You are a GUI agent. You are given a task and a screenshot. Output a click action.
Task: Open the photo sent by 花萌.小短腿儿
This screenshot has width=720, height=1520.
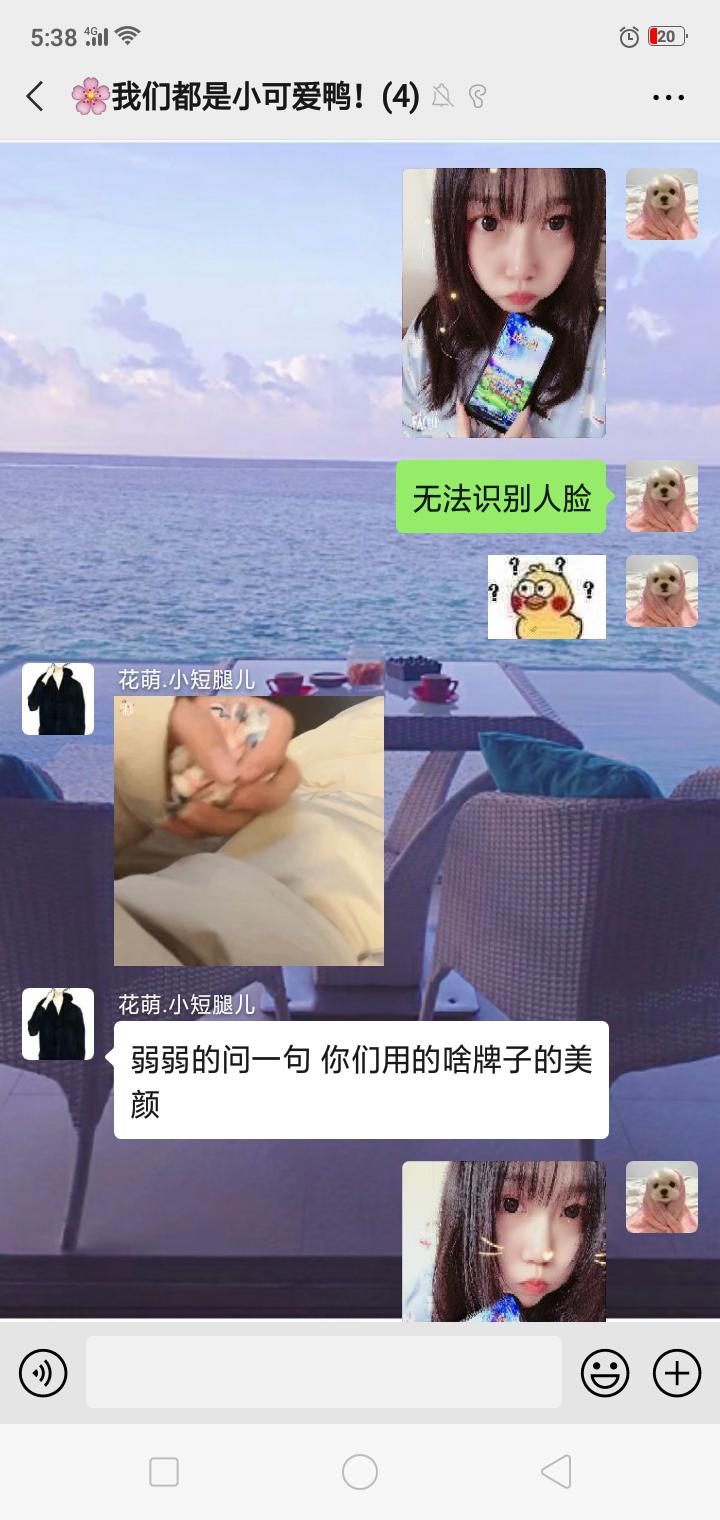point(249,830)
